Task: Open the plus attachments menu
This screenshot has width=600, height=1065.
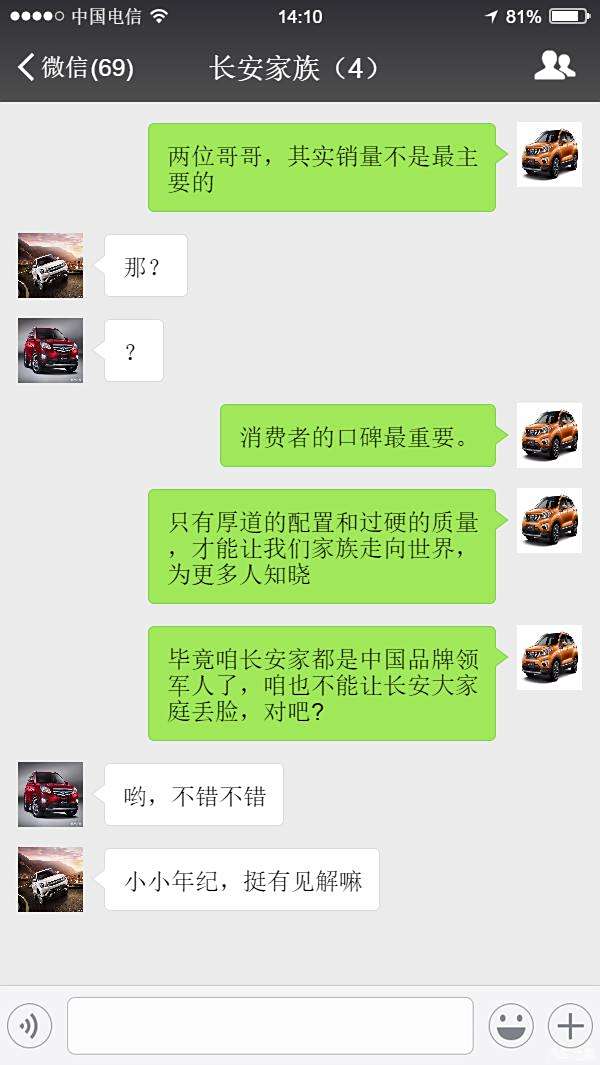Action: 570,1026
